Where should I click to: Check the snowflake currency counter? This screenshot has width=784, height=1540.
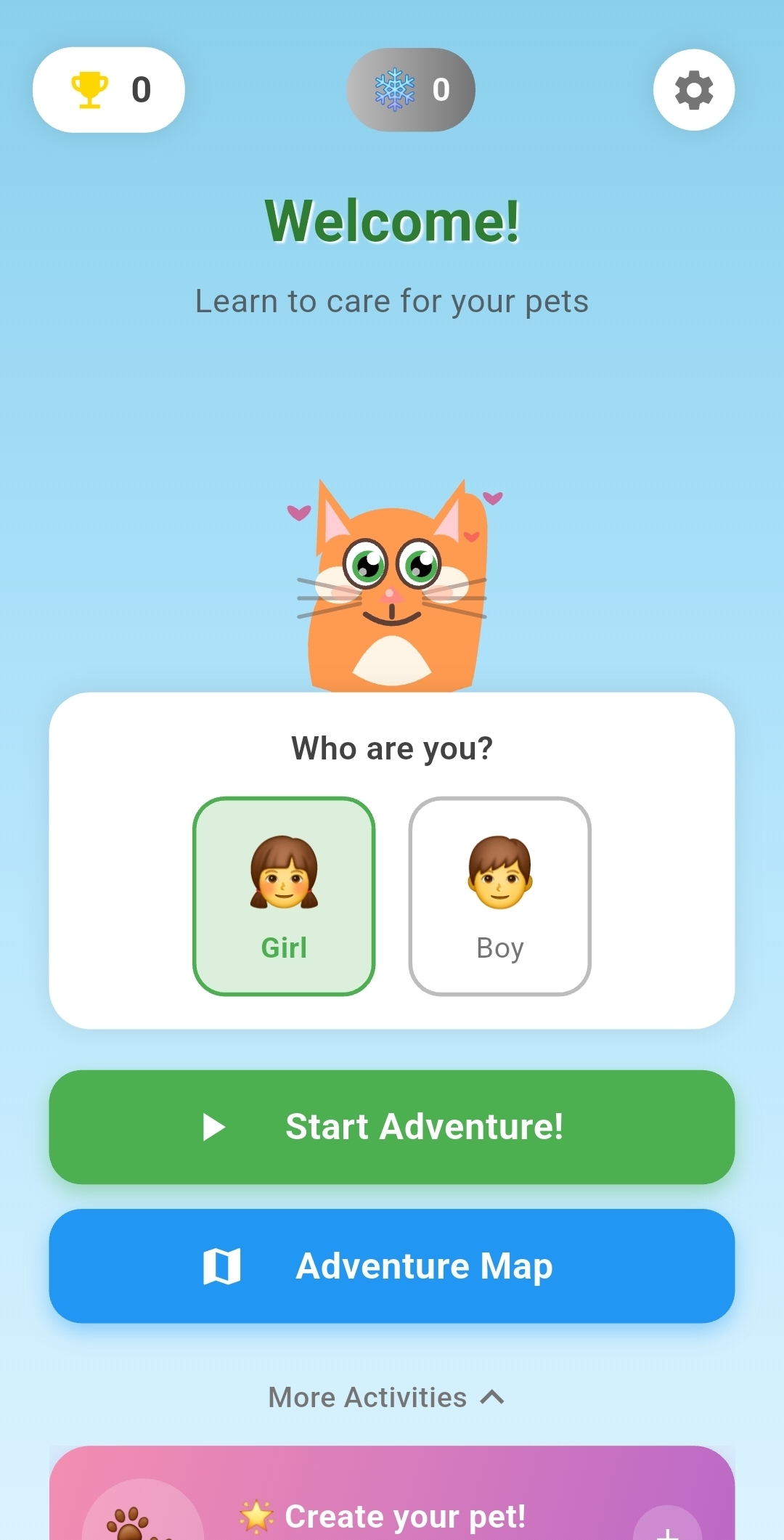point(411,89)
